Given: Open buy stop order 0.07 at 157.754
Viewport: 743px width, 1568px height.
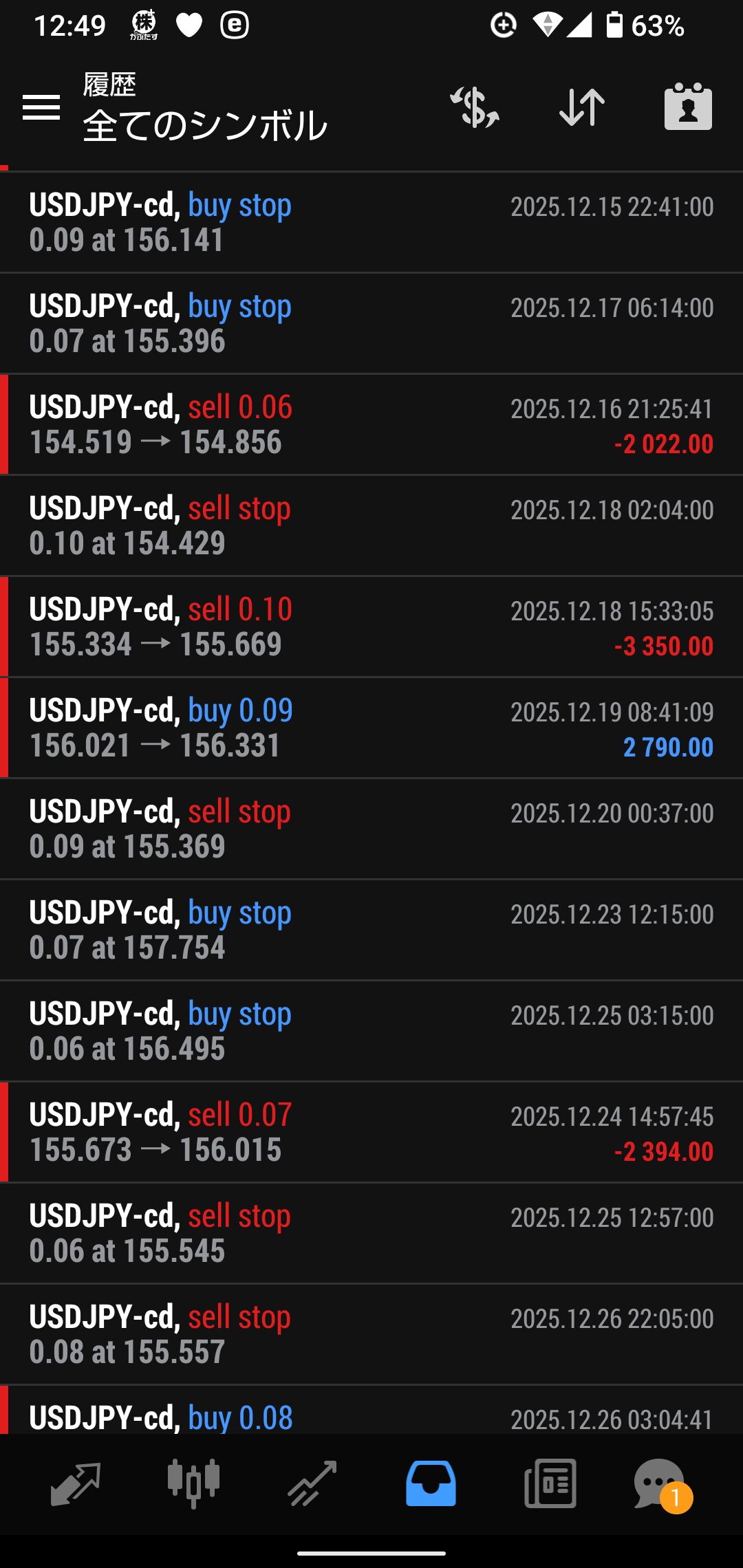Looking at the screenshot, I should pyautogui.click(x=371, y=930).
